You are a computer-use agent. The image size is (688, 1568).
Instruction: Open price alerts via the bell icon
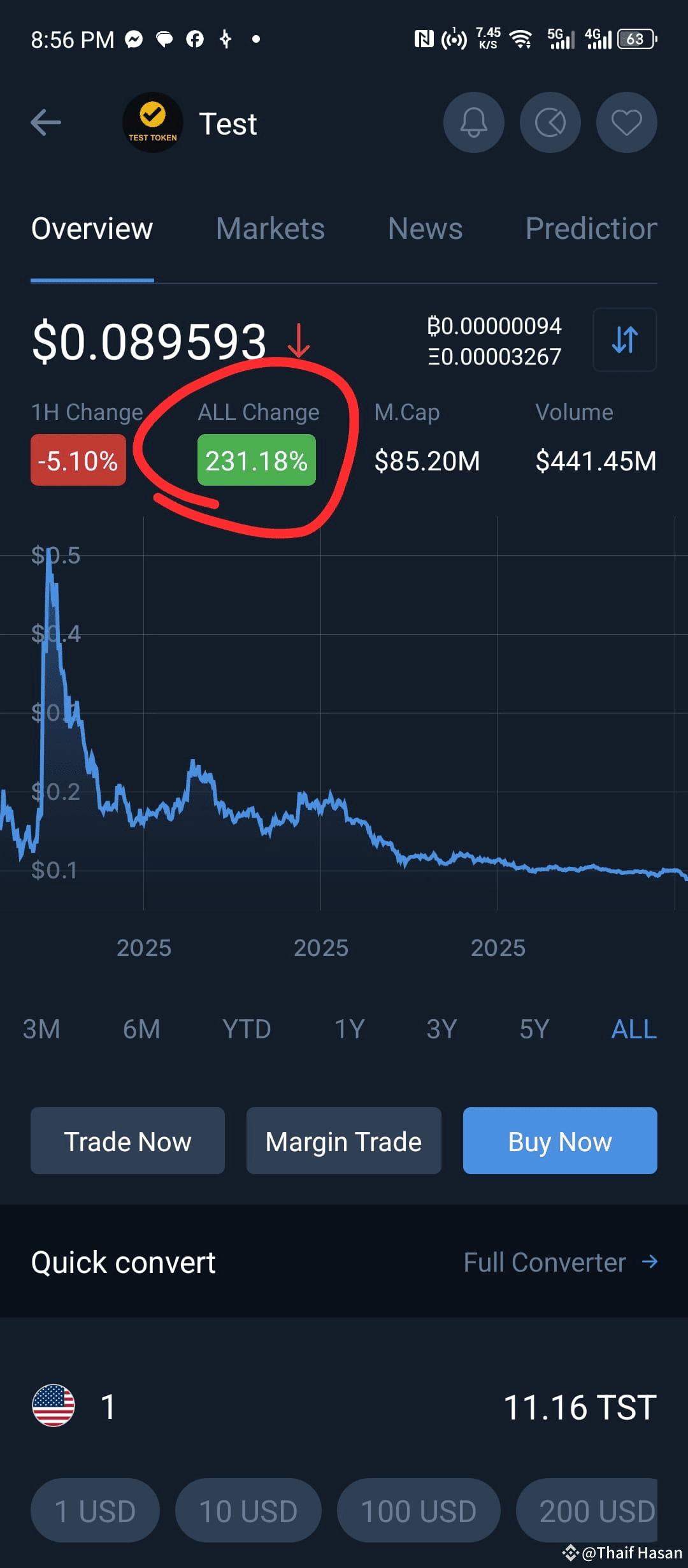click(x=474, y=122)
